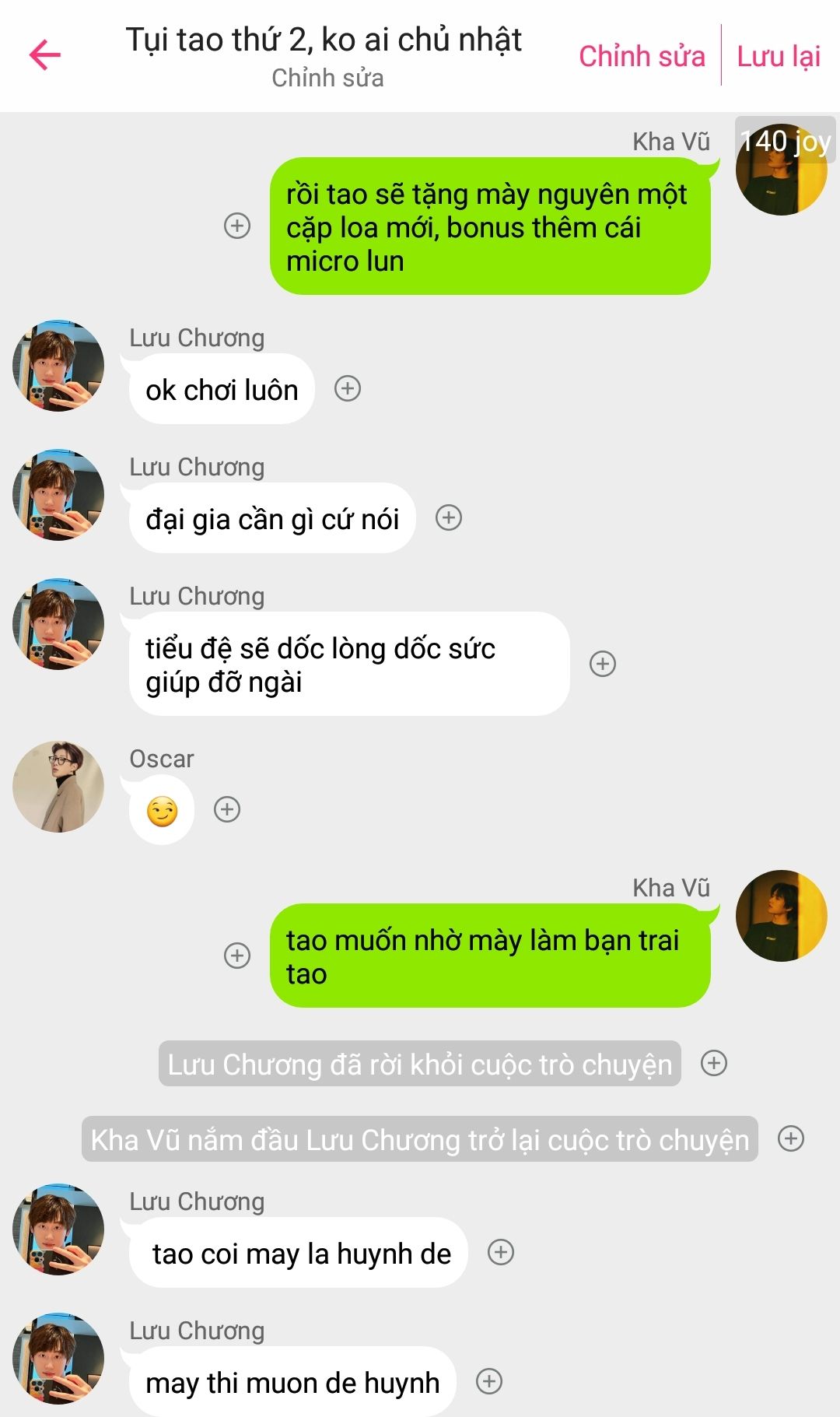Tap the plus icon beside 'Kha Vũ nắm đầu' notice
This screenshot has height=1417, width=840.
pyautogui.click(x=791, y=1138)
